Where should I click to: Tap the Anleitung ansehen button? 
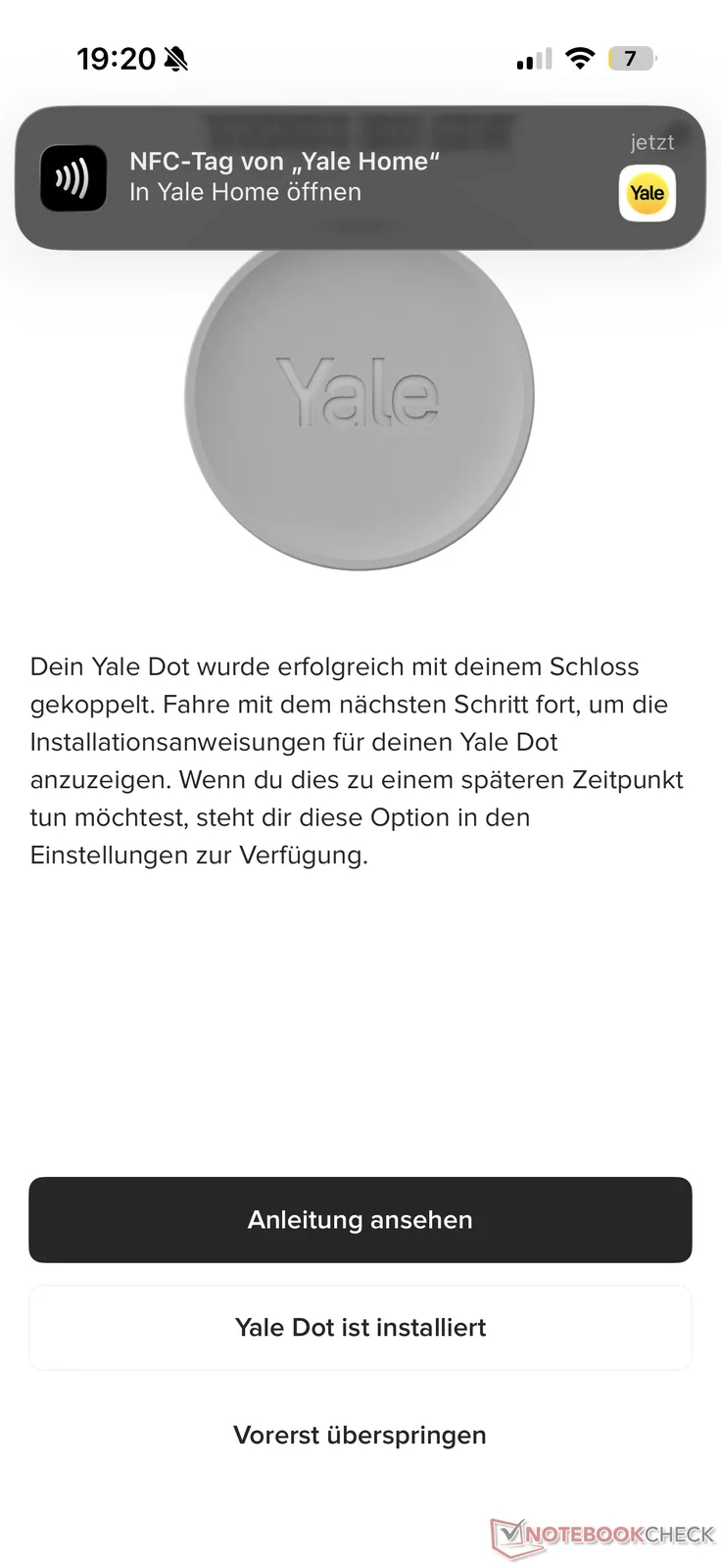click(x=360, y=1219)
